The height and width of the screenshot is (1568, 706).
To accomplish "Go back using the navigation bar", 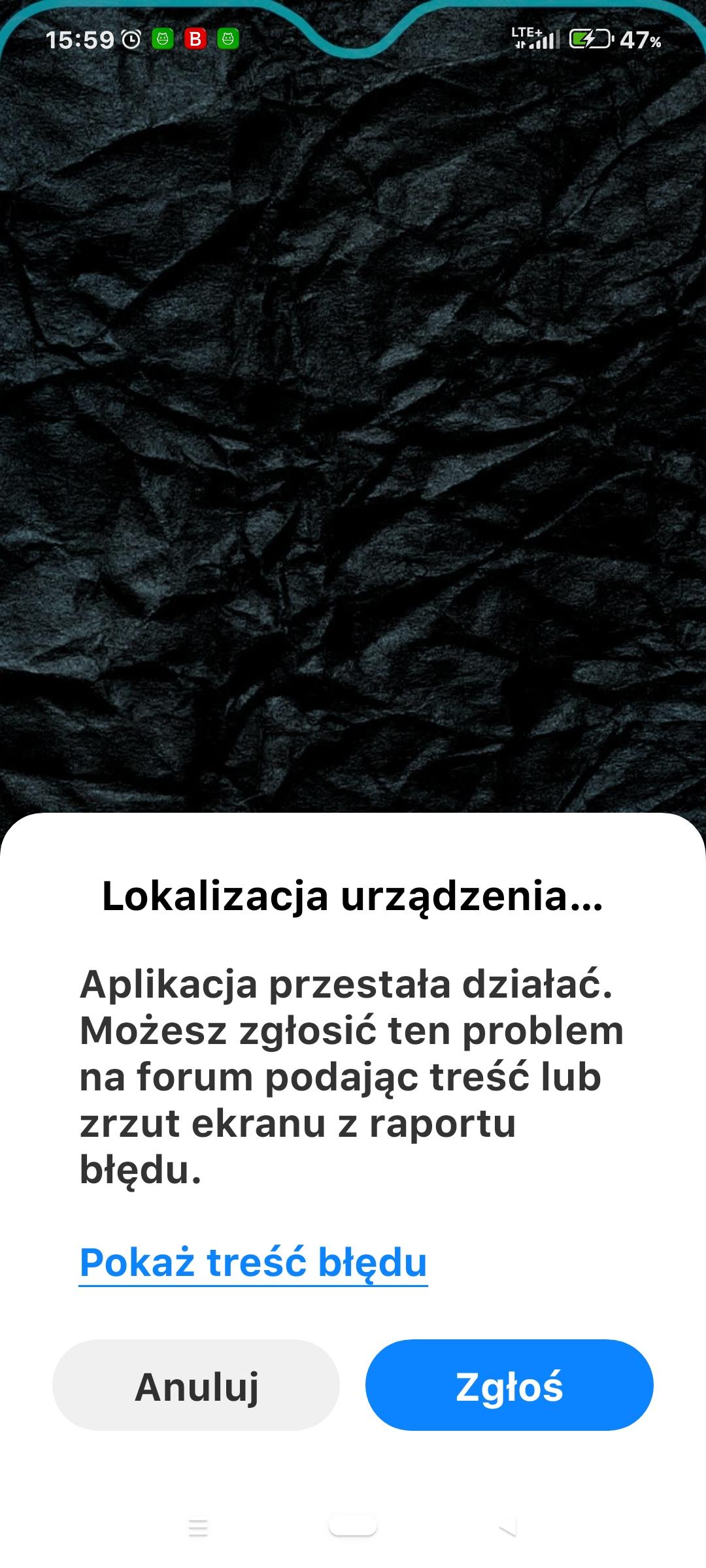I will pyautogui.click(x=508, y=1527).
